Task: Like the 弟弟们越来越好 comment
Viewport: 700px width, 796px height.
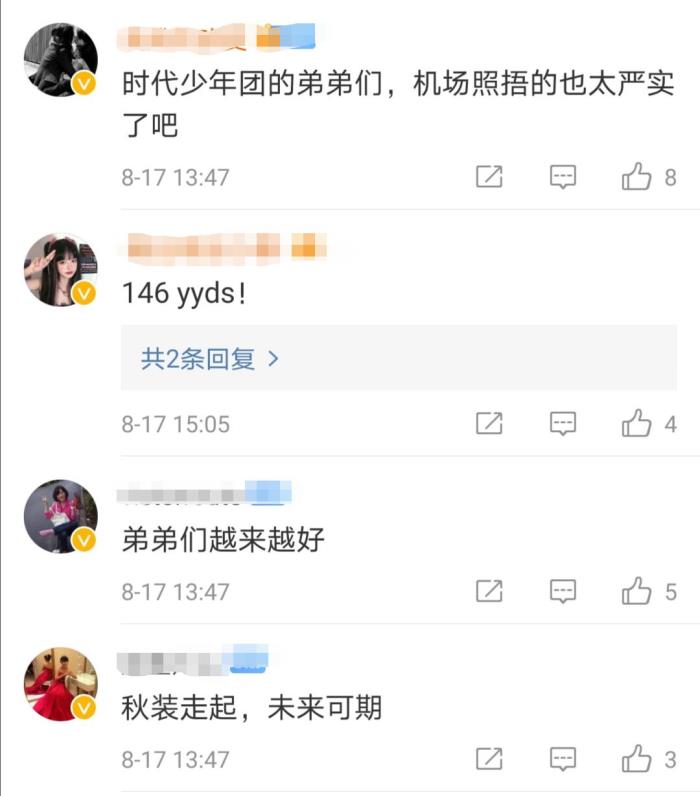Action: pos(637,591)
